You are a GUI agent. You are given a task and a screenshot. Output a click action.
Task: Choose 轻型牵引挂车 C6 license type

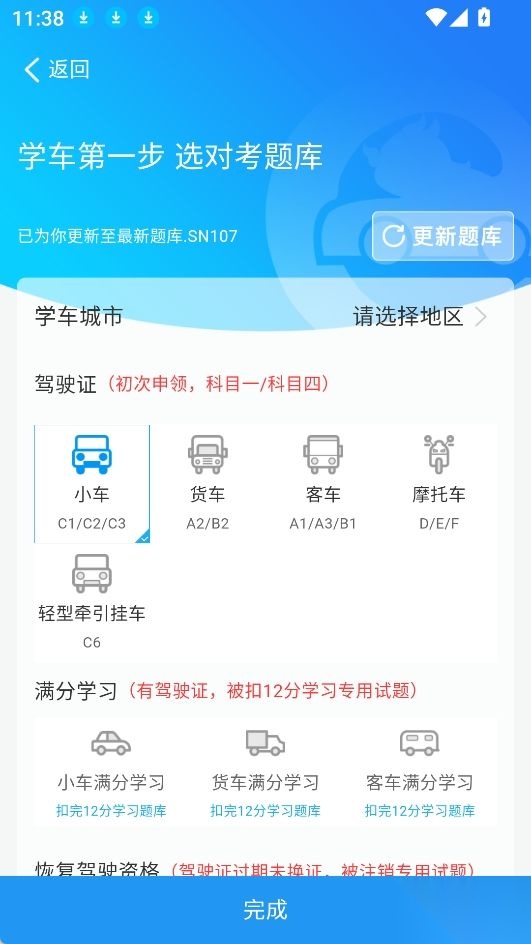tap(92, 602)
